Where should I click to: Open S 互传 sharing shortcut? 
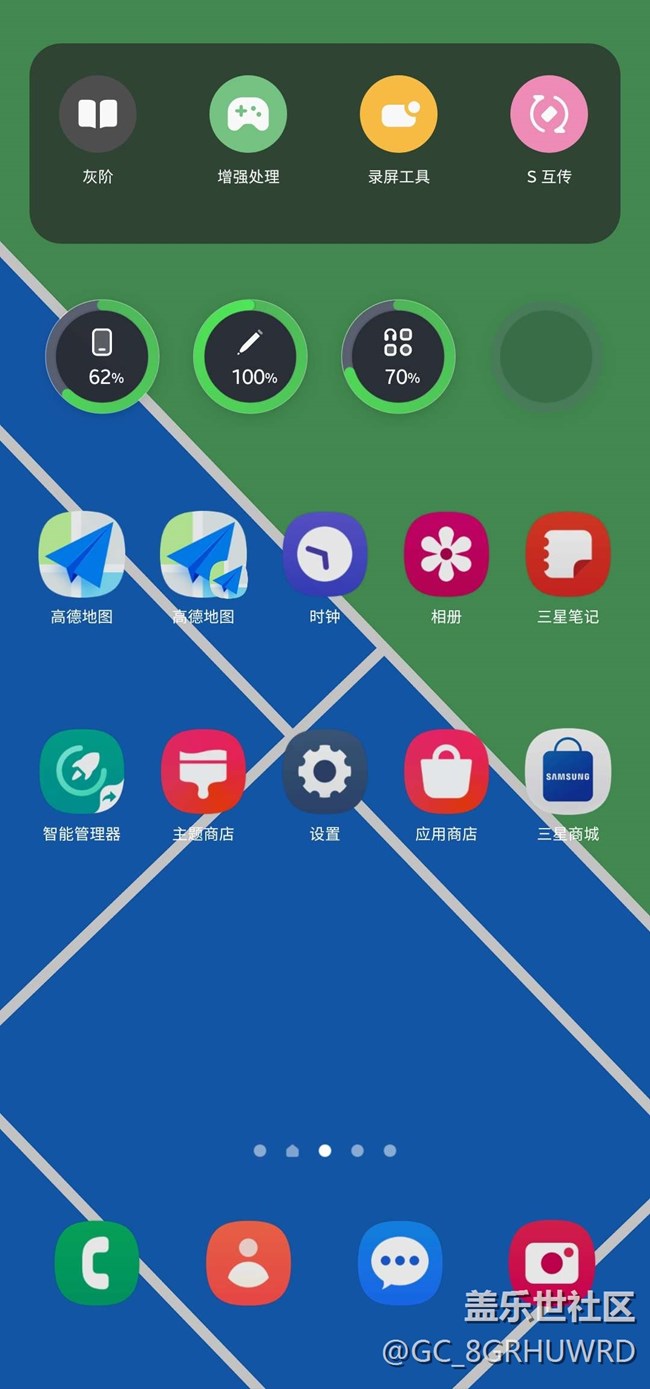coord(549,114)
